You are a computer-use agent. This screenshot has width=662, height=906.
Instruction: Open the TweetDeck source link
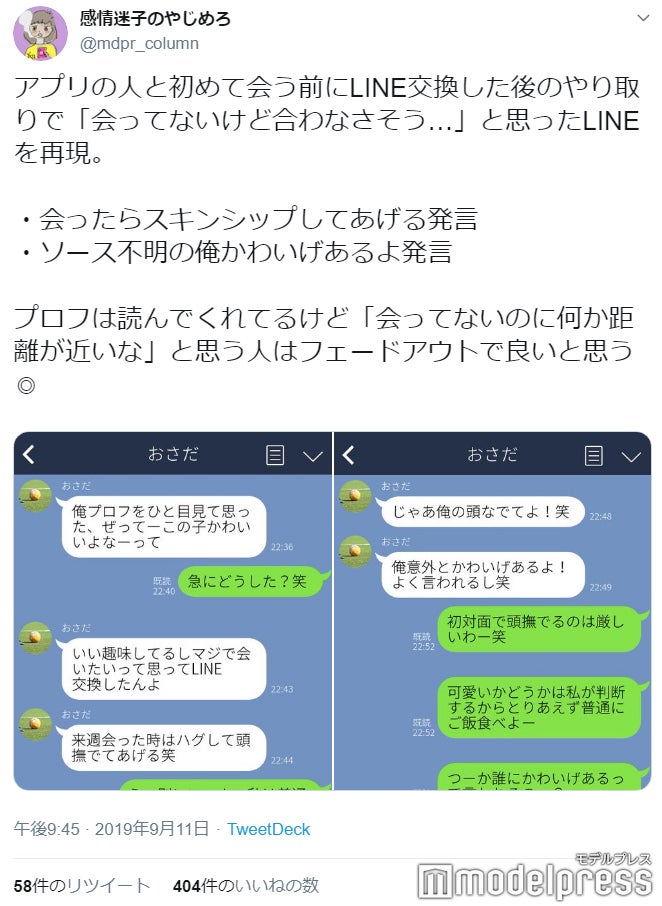tap(268, 829)
